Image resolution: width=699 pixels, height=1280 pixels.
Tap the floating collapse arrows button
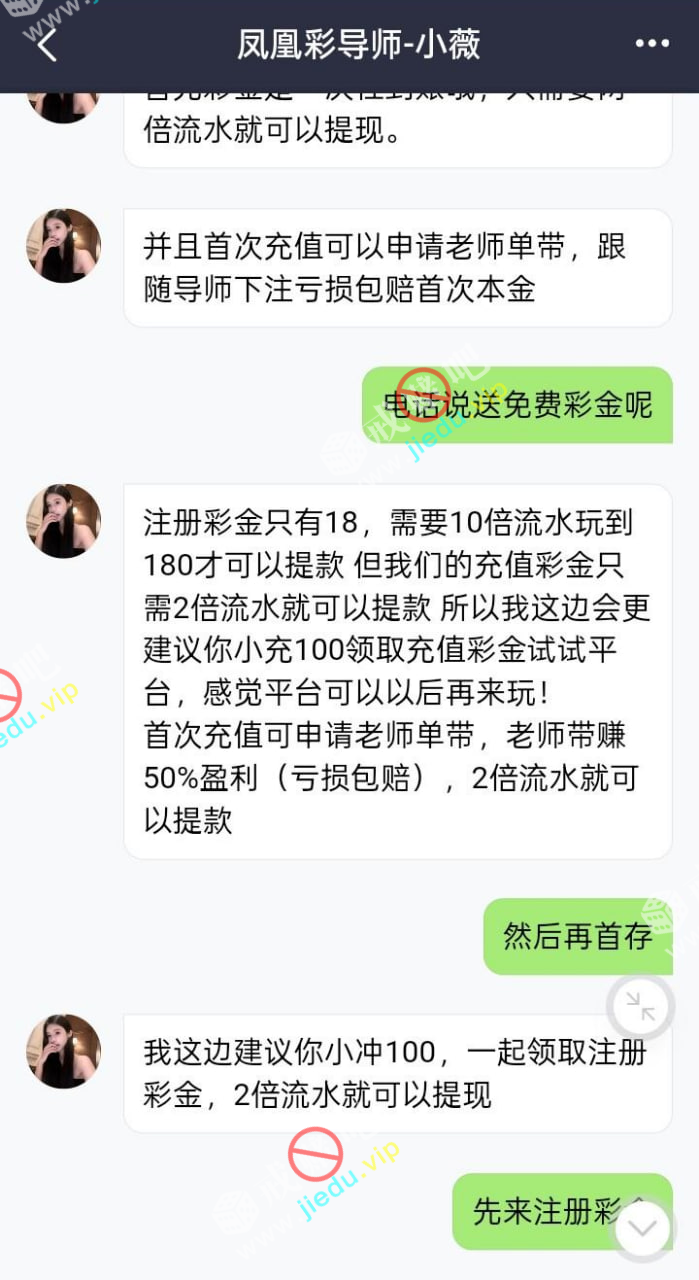(640, 1007)
